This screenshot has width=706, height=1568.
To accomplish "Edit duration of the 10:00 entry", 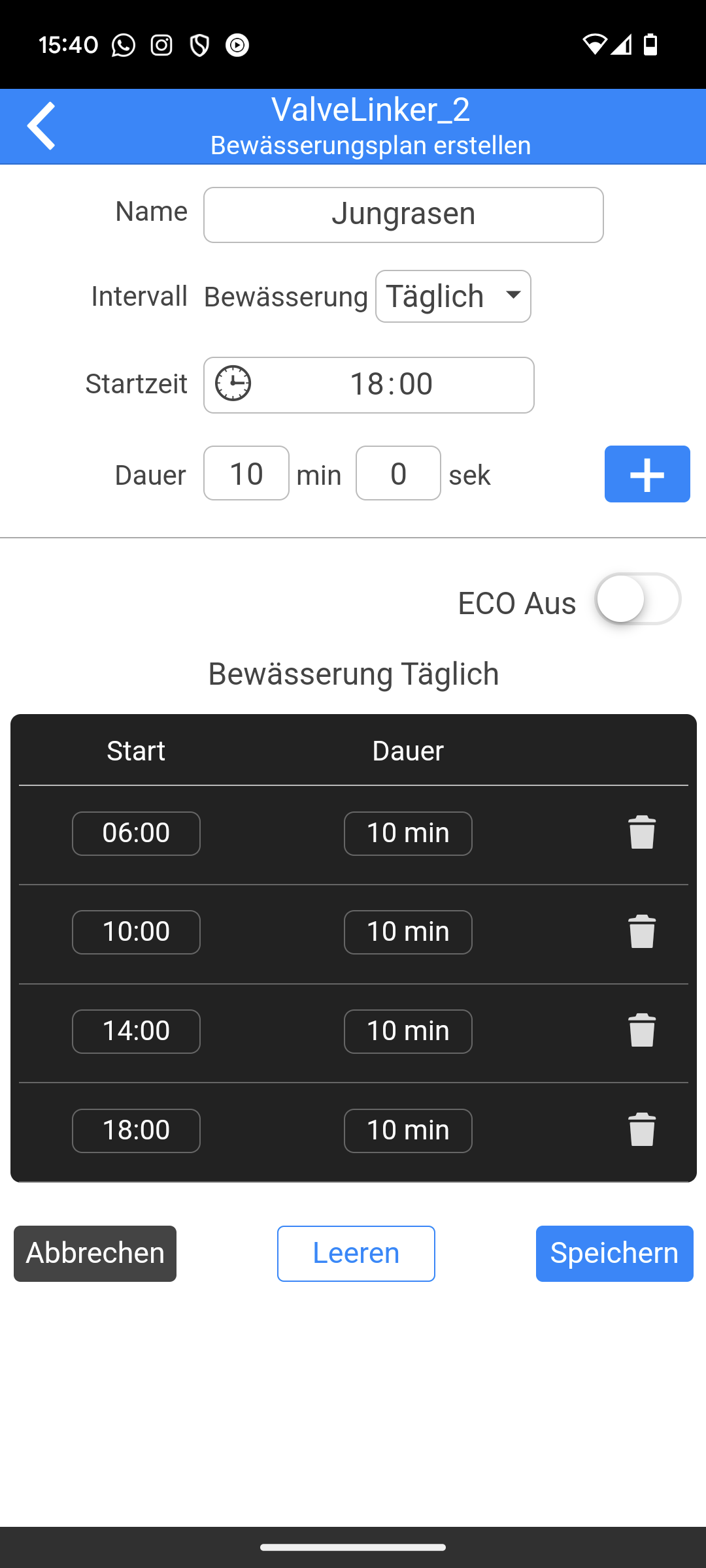I will click(x=408, y=932).
